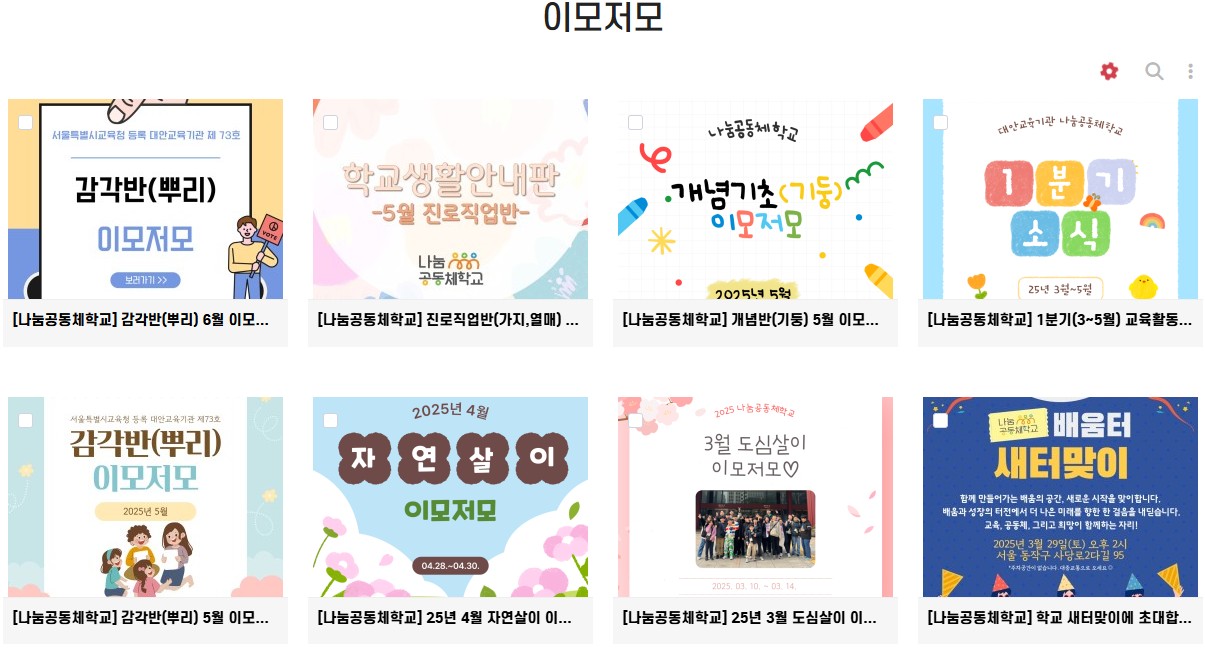The height and width of the screenshot is (652, 1205).
Task: Mark the checkbox on 1분기 소식 card
Action: (x=940, y=122)
